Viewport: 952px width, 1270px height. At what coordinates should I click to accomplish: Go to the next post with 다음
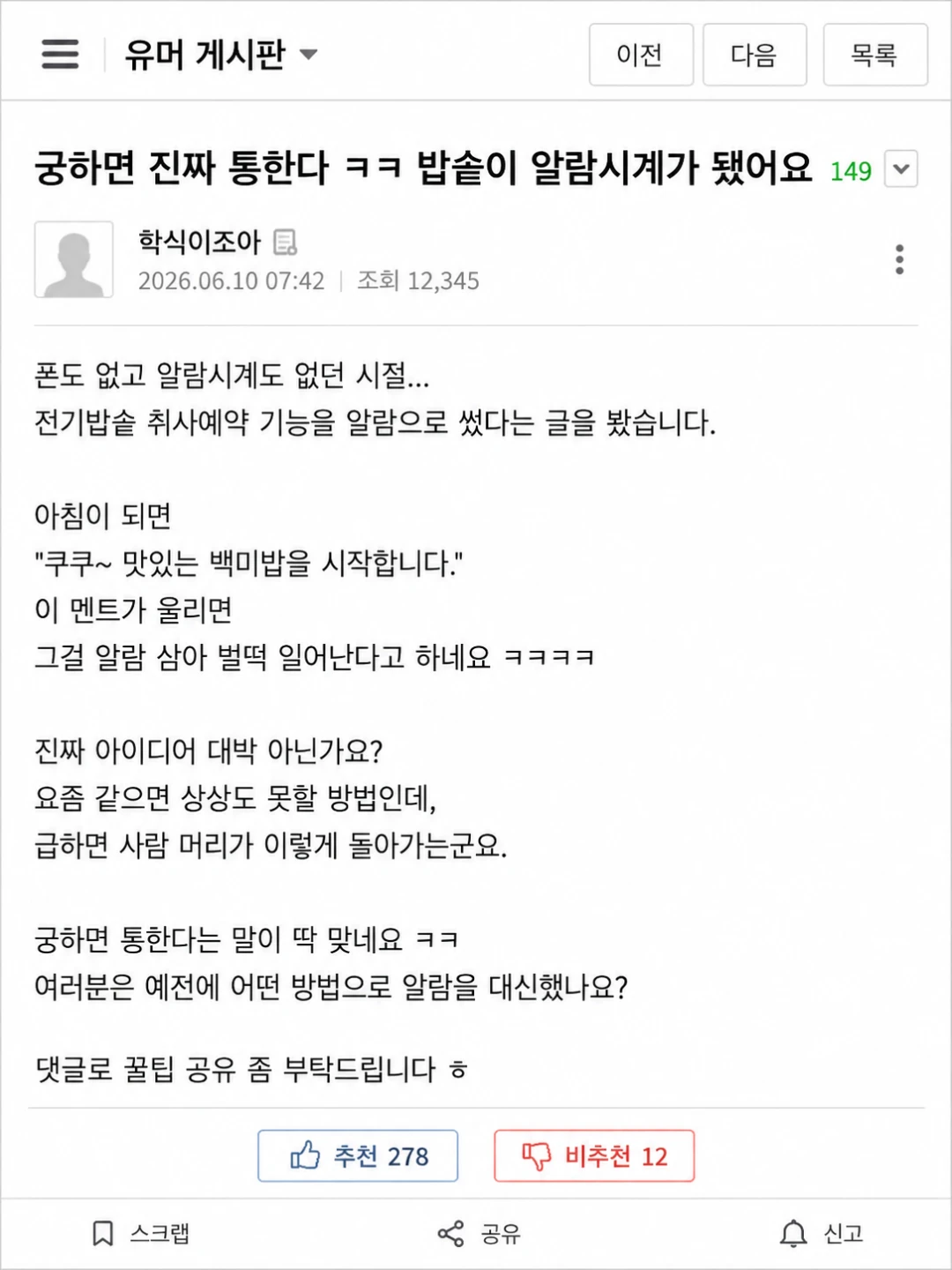[755, 55]
